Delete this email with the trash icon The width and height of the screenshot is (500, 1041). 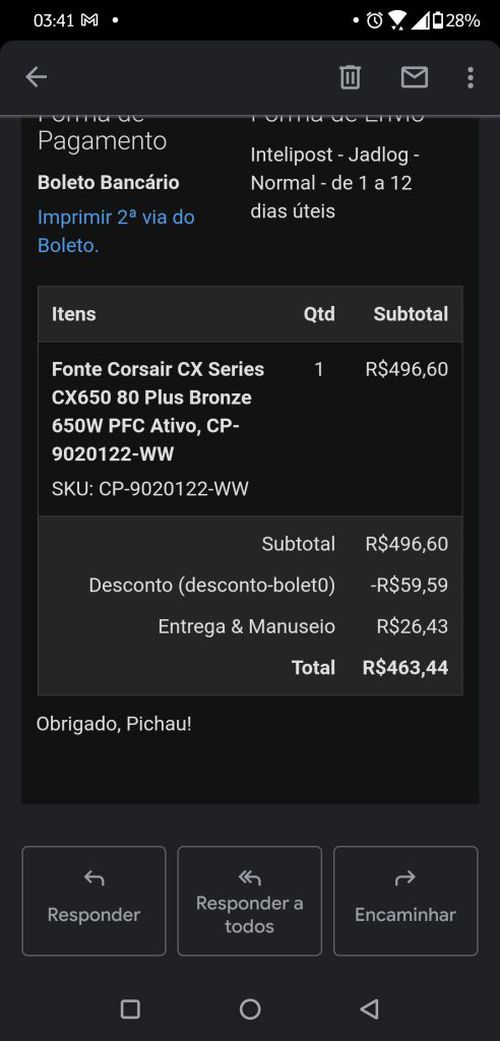pos(350,78)
